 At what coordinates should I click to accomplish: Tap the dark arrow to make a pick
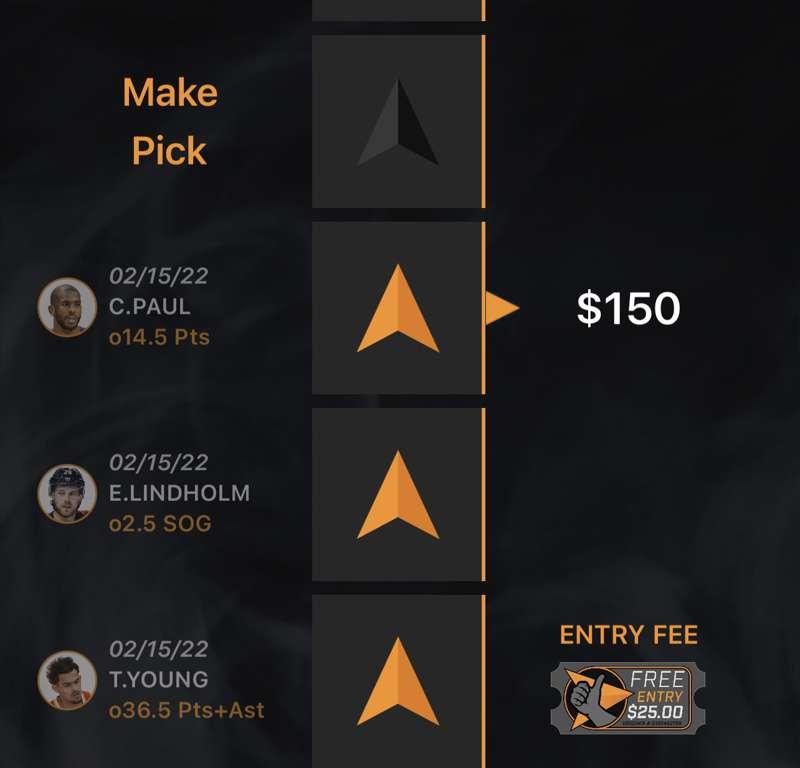pyautogui.click(x=397, y=122)
